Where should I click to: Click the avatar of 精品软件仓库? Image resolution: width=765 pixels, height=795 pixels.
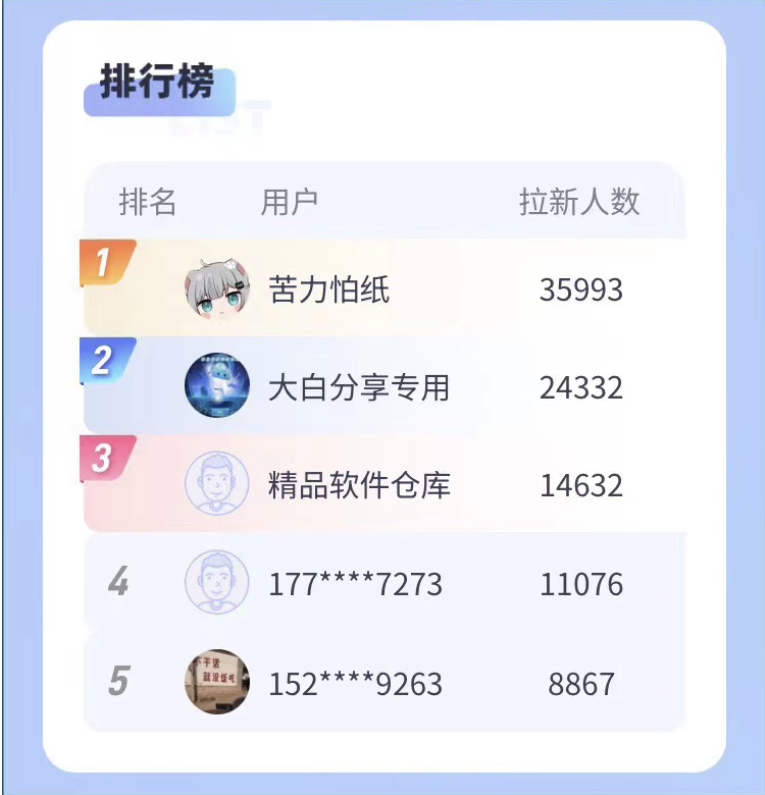coord(217,484)
